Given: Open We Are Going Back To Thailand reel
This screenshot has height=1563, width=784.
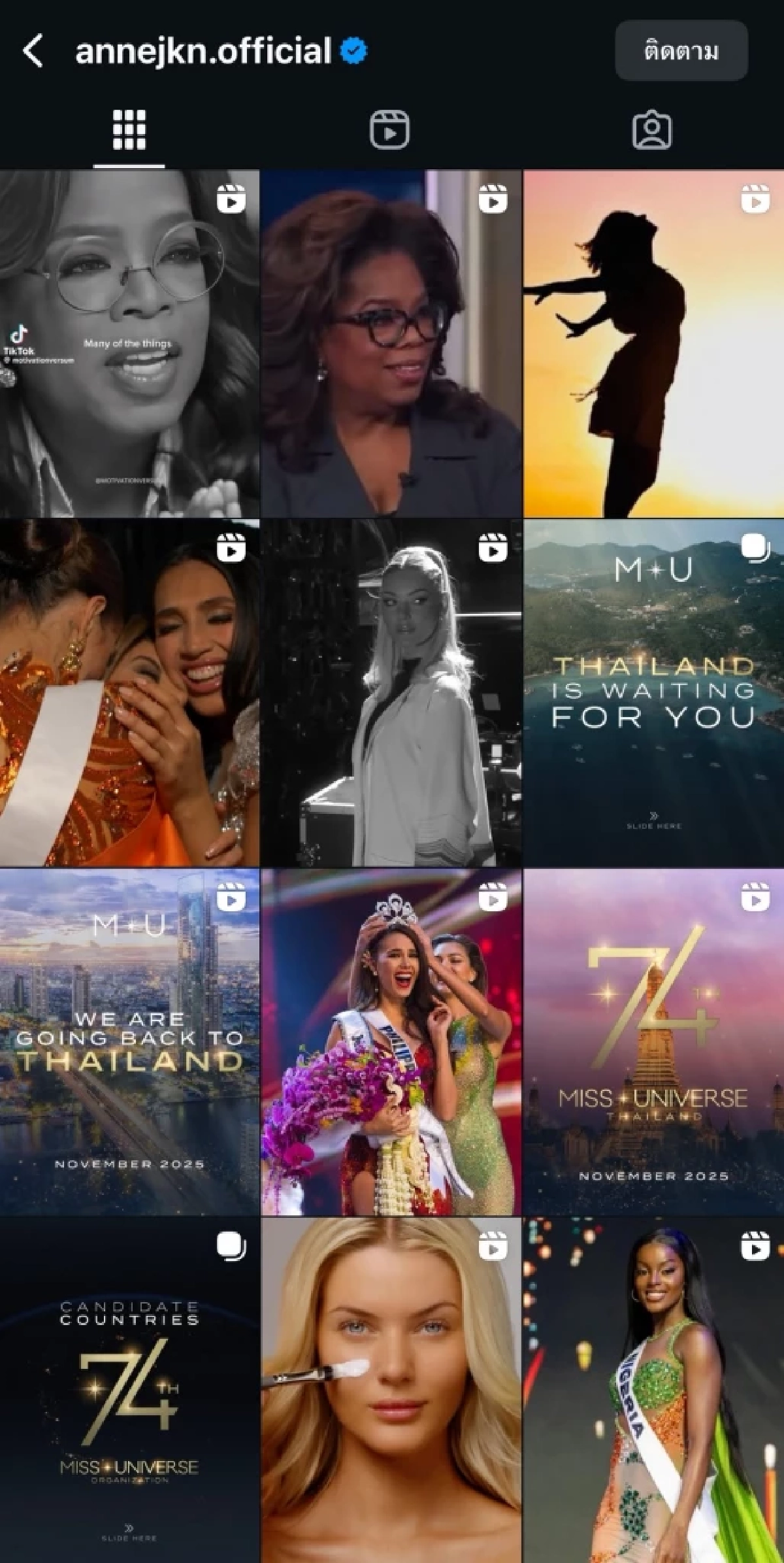Looking at the screenshot, I should tap(129, 1042).
